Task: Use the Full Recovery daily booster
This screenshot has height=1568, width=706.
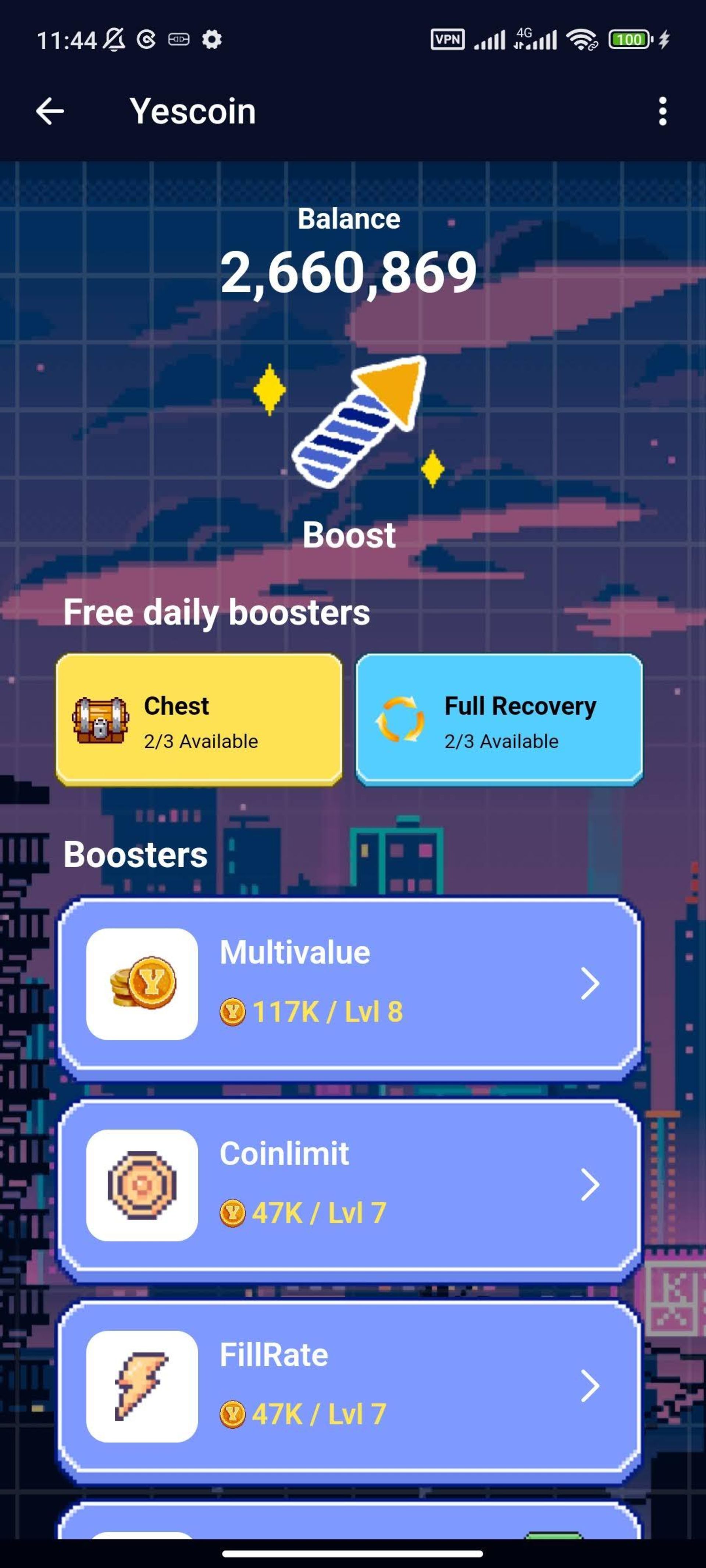Action: tap(499, 720)
